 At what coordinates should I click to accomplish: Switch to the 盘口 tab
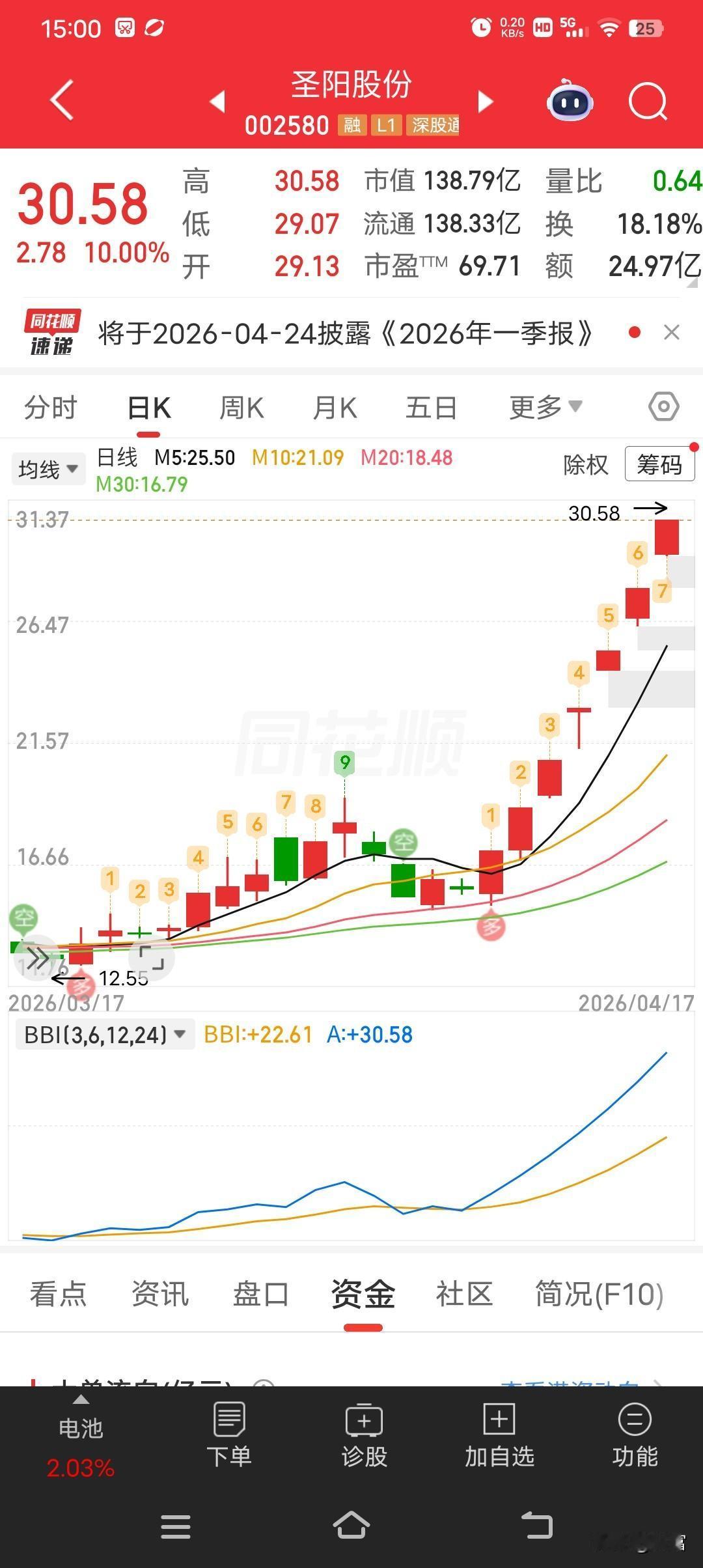(x=261, y=1294)
